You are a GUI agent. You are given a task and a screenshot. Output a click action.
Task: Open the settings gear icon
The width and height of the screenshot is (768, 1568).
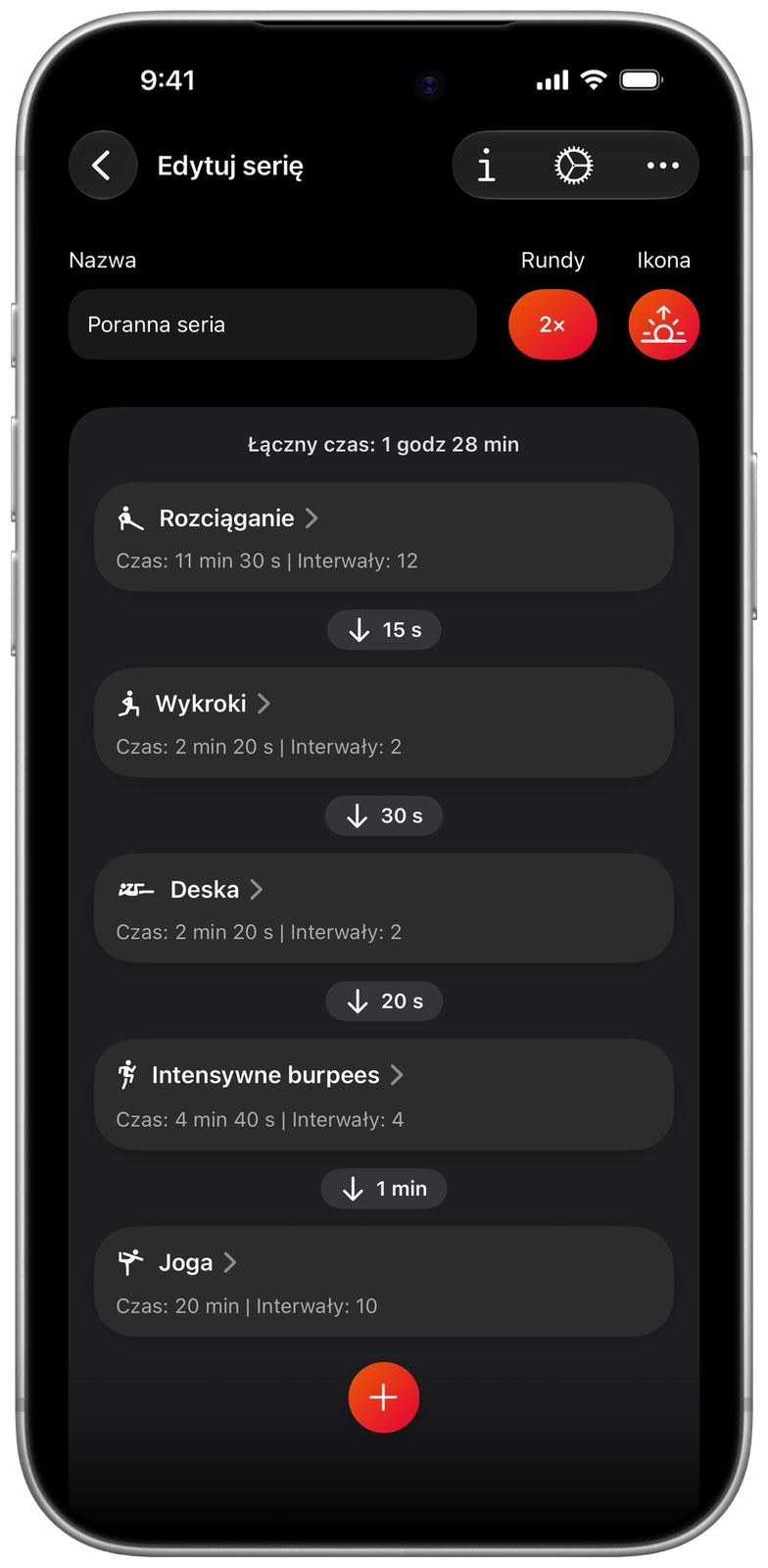[x=574, y=166]
